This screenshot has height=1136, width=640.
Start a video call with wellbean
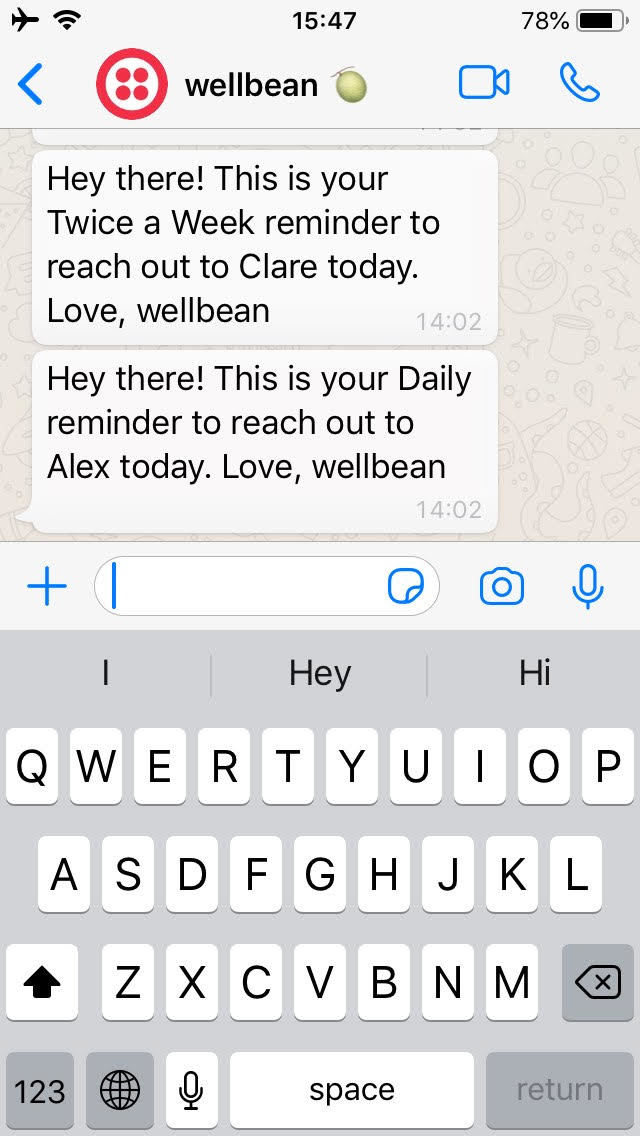tap(484, 83)
